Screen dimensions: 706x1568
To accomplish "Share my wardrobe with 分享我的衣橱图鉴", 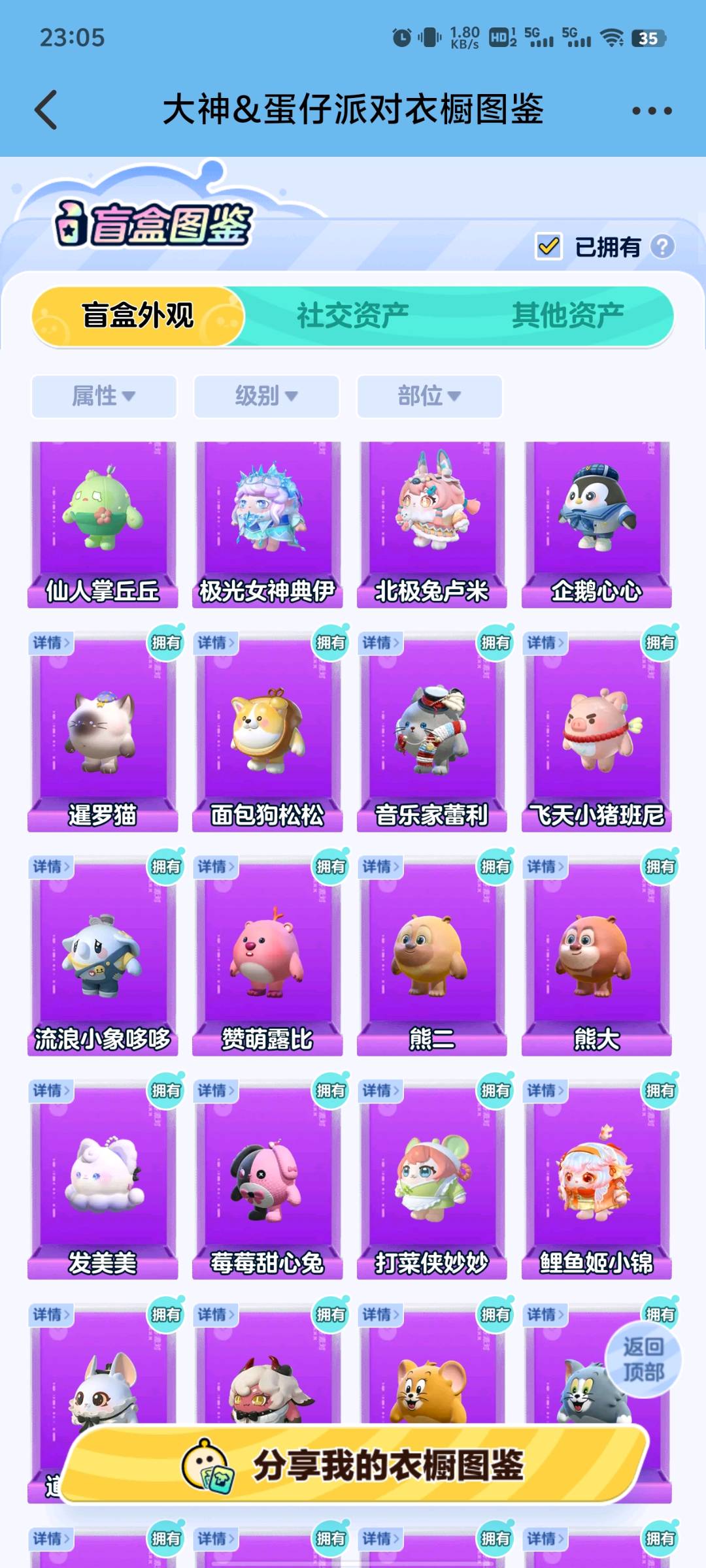I will 356,1465.
